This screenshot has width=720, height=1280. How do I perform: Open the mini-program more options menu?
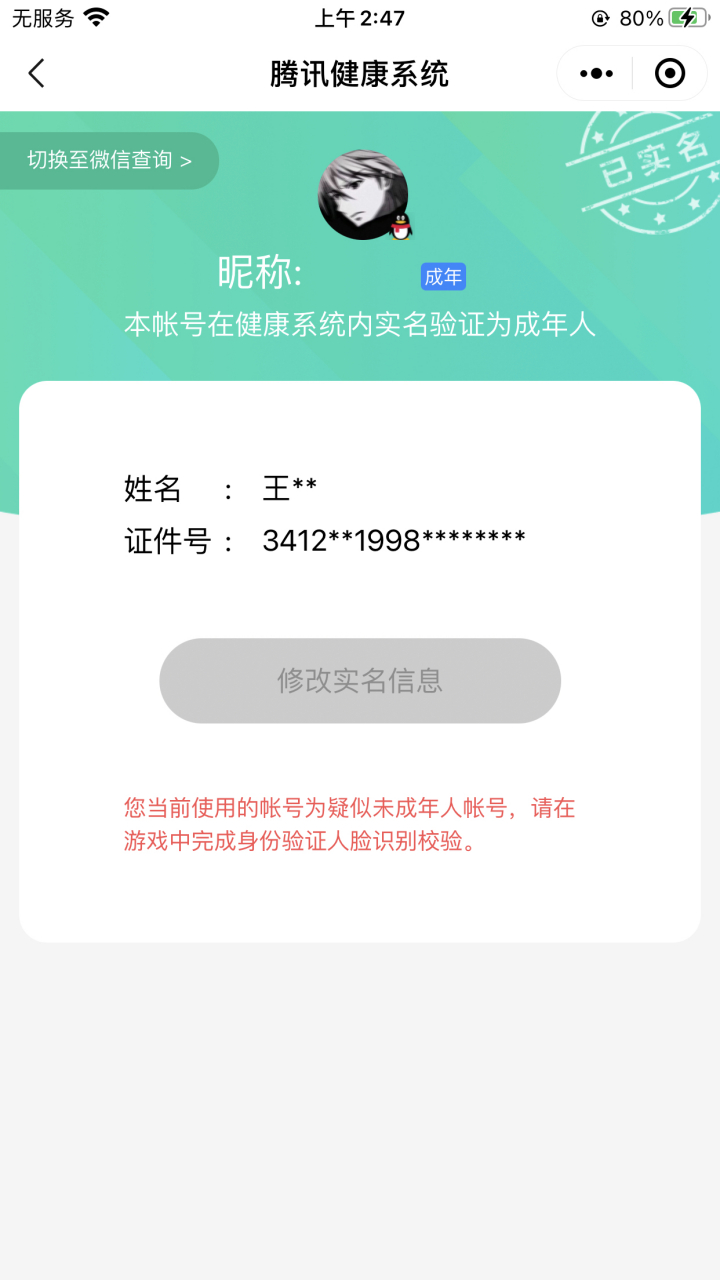pyautogui.click(x=596, y=73)
